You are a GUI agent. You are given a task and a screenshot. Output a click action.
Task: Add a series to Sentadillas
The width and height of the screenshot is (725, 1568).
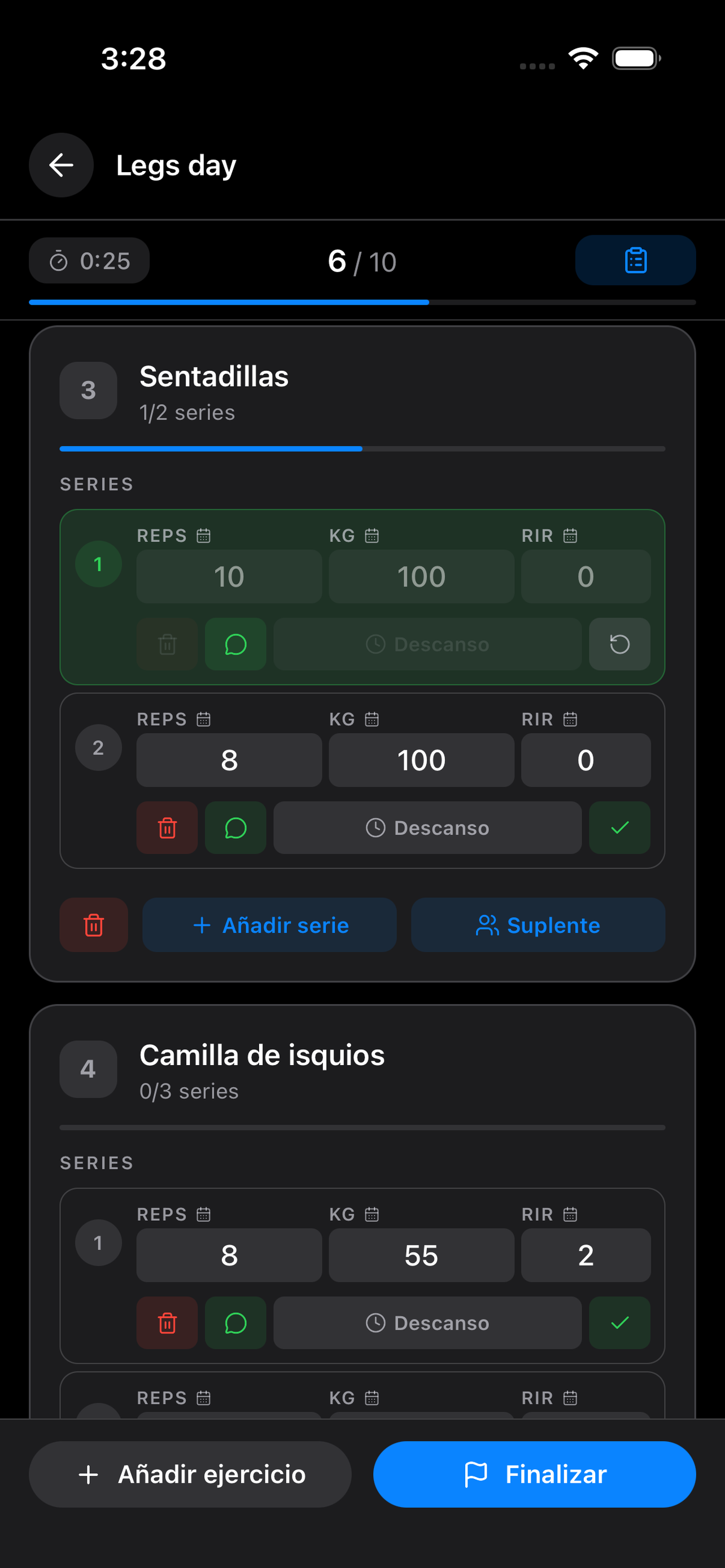(269, 925)
